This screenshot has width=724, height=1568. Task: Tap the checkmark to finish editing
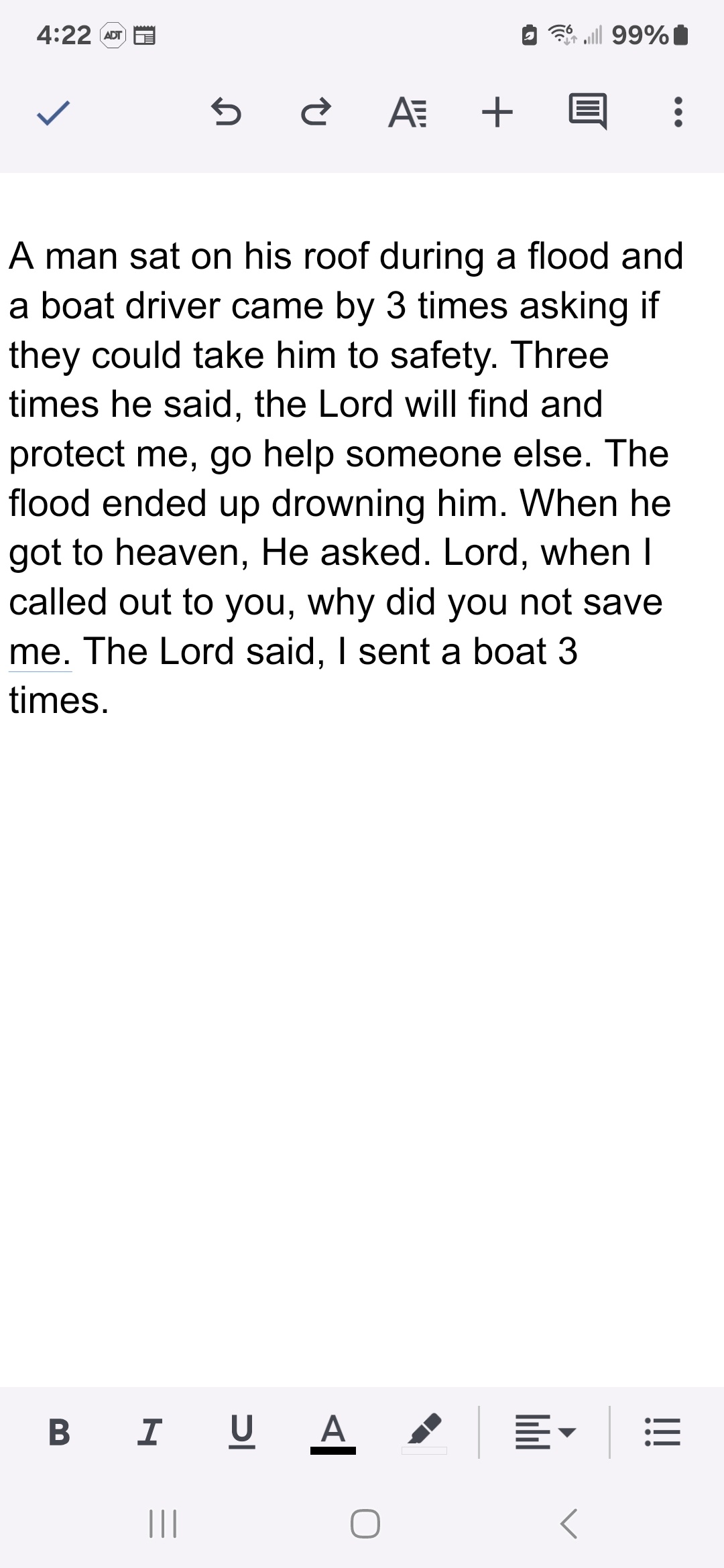coord(54,113)
